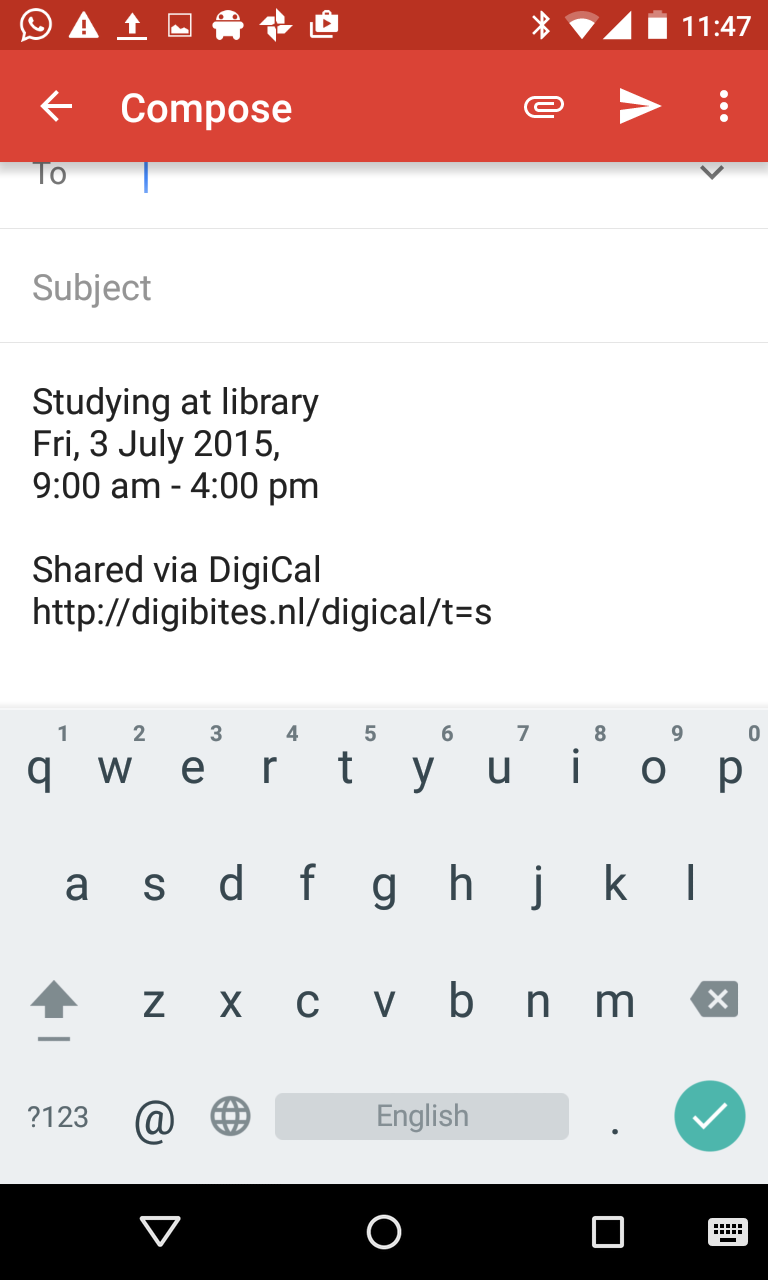The image size is (768, 1280).
Task: Send the email
Action: click(640, 107)
